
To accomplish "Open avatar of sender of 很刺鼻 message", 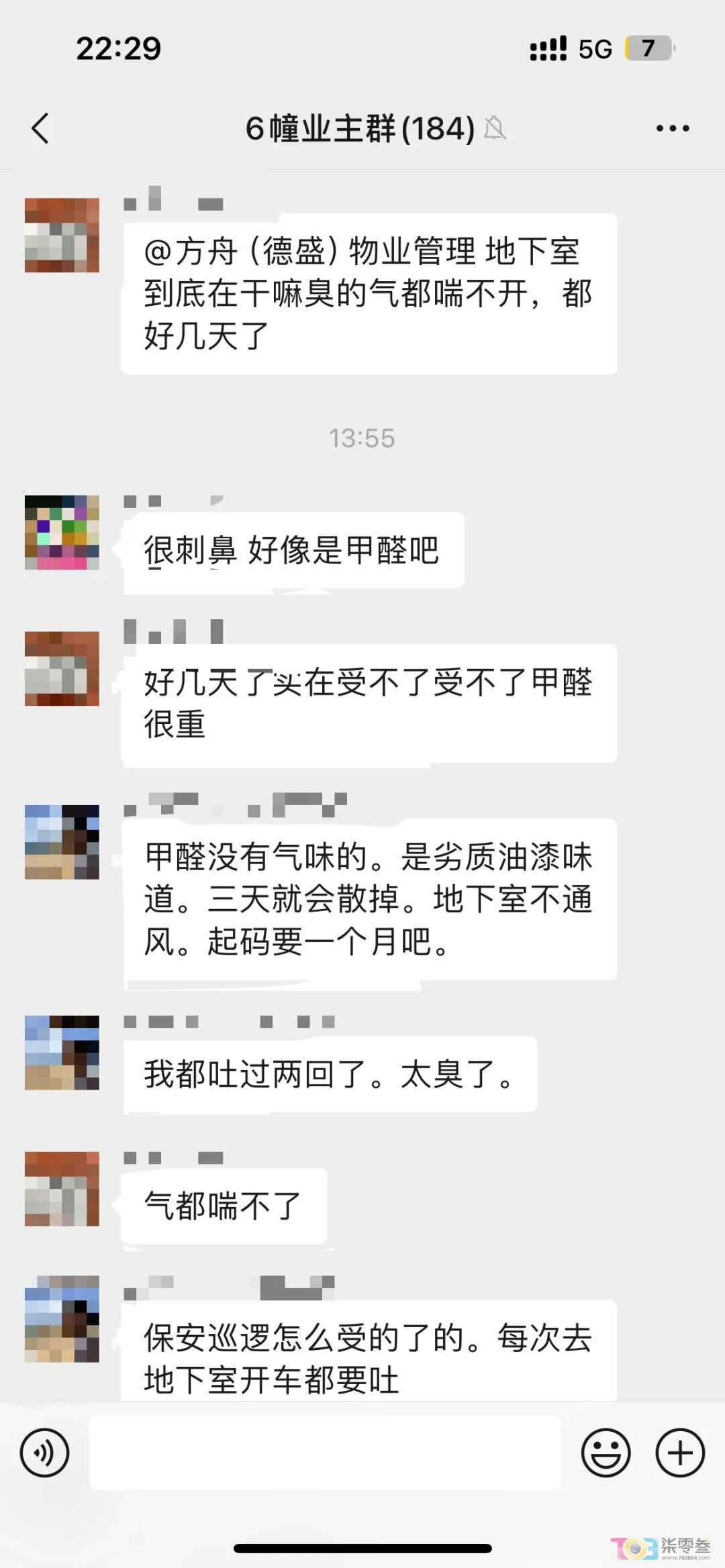I will click(62, 532).
